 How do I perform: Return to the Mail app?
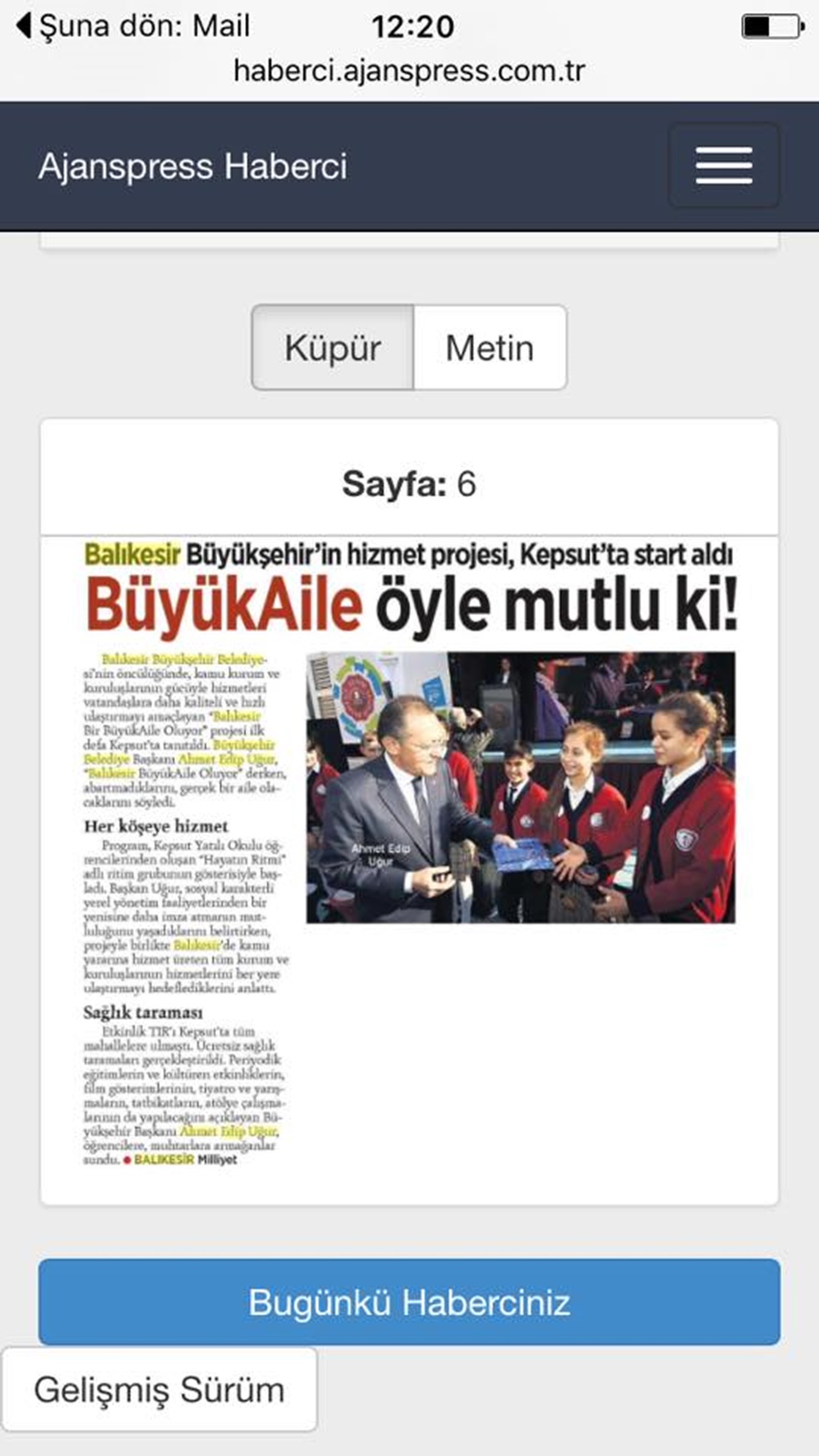pyautogui.click(x=134, y=27)
